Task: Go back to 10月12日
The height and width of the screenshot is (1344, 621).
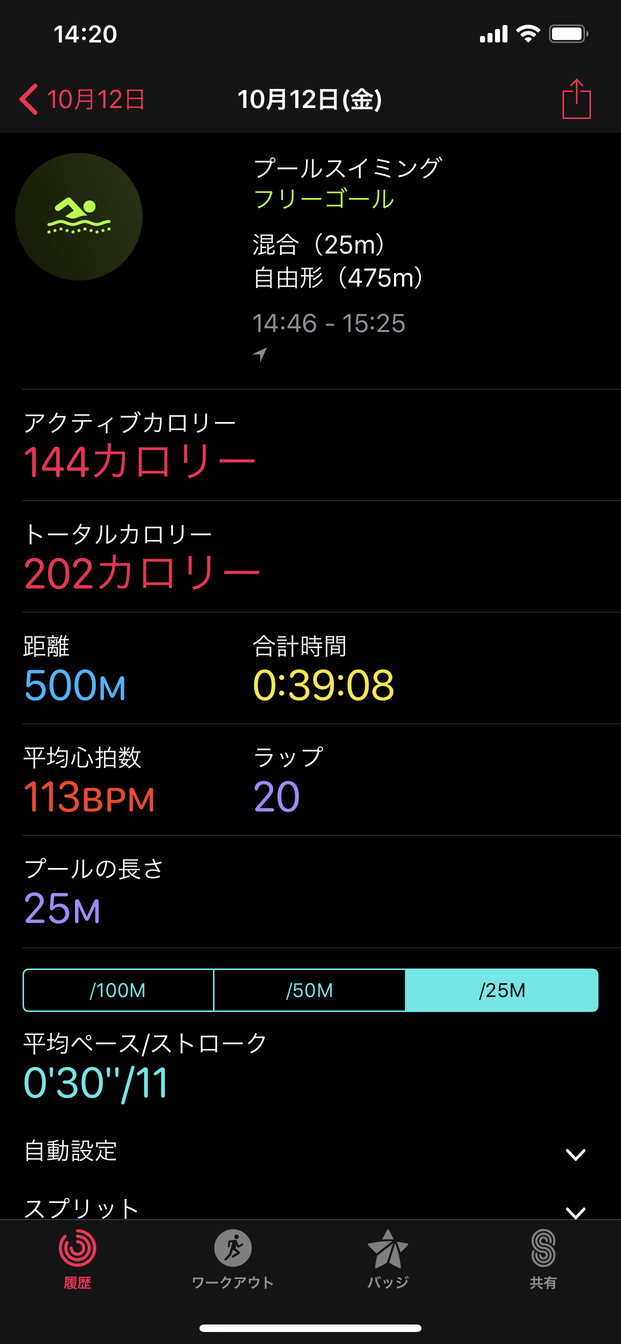Action: 82,100
